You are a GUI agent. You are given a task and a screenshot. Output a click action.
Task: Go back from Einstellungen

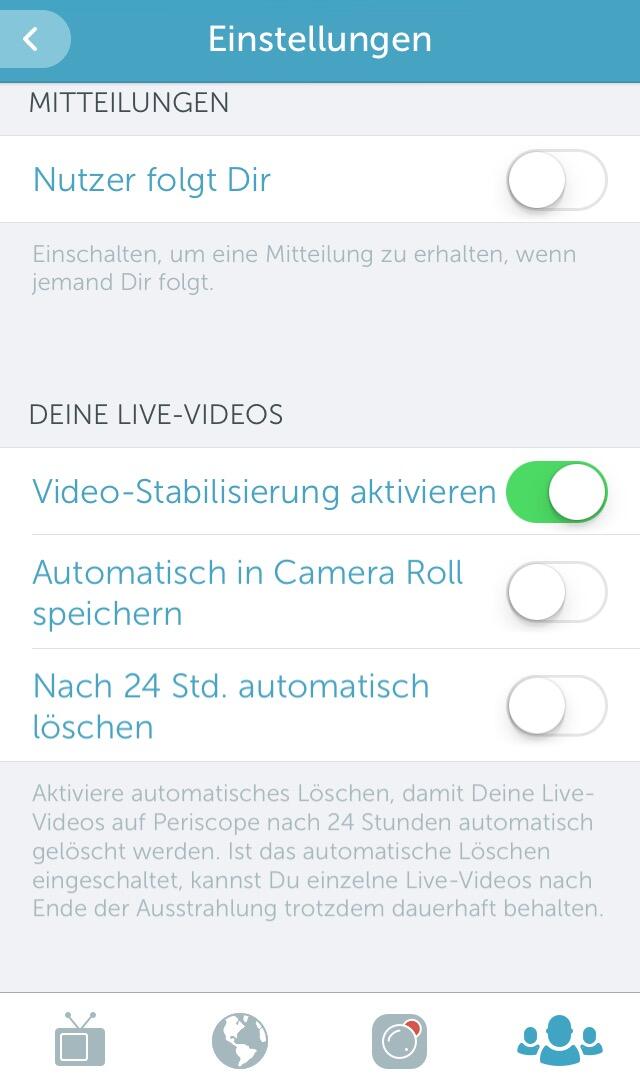coord(32,39)
